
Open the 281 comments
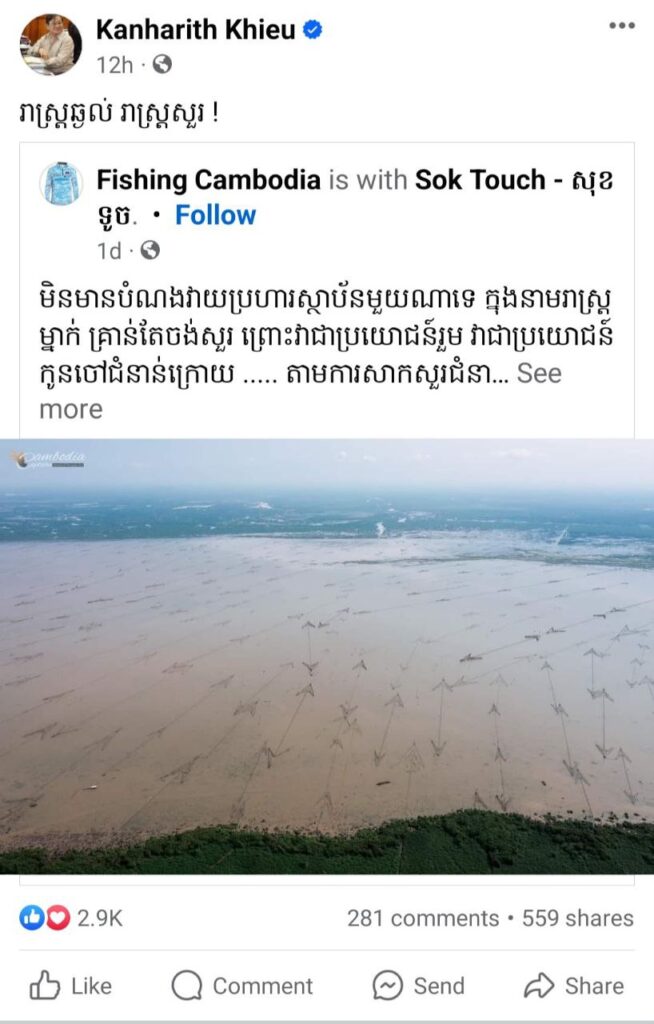click(422, 918)
